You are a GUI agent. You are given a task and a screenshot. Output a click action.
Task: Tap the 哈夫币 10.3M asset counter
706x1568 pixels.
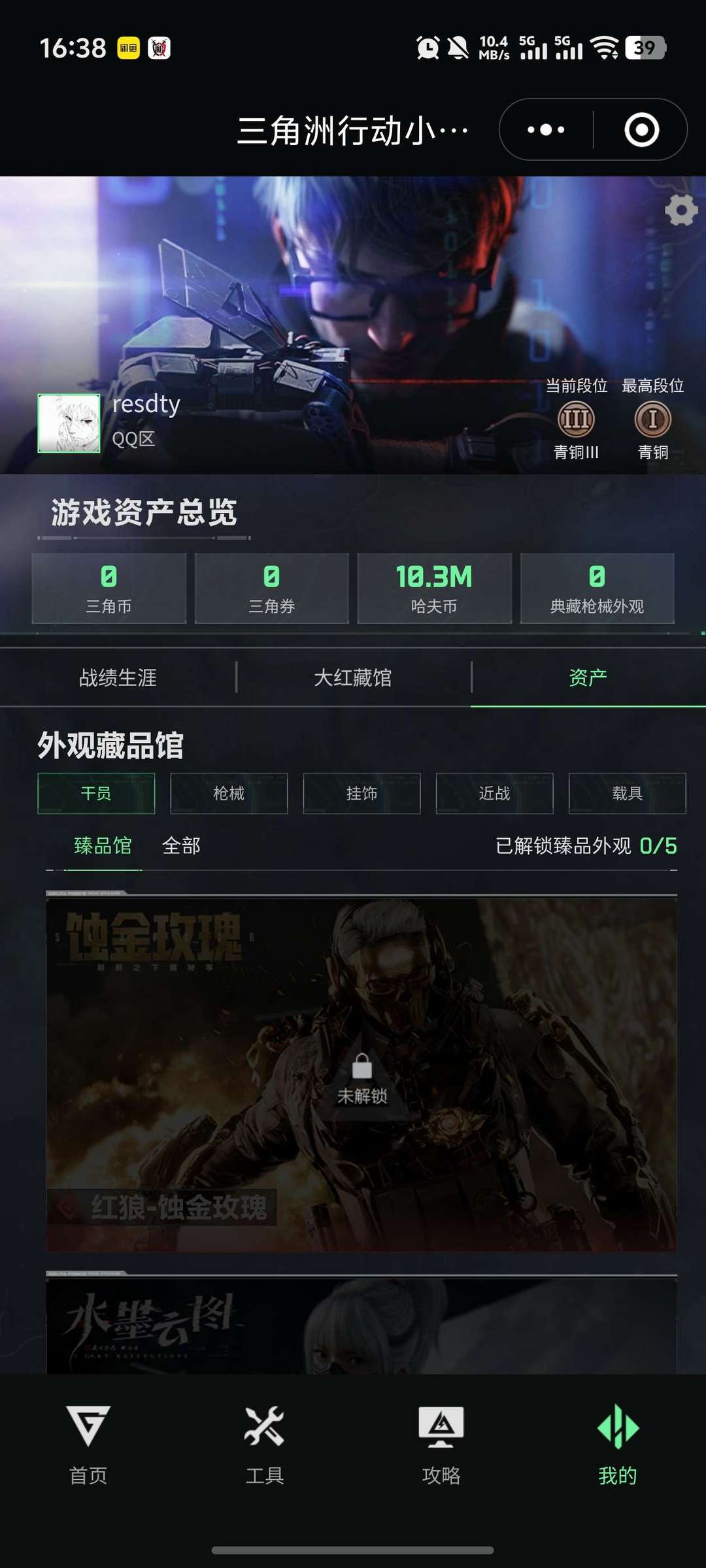(435, 588)
